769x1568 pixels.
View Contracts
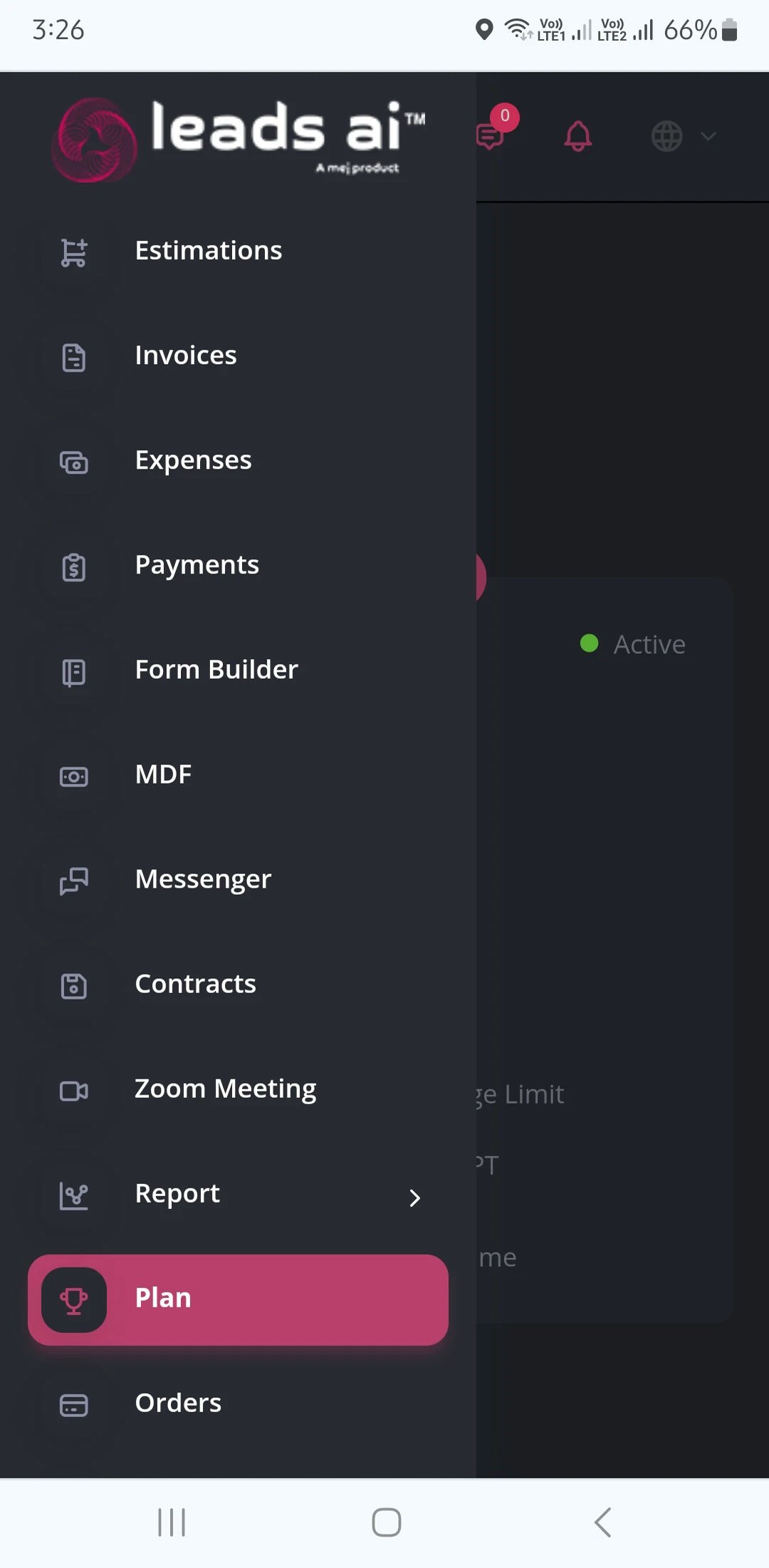point(195,984)
